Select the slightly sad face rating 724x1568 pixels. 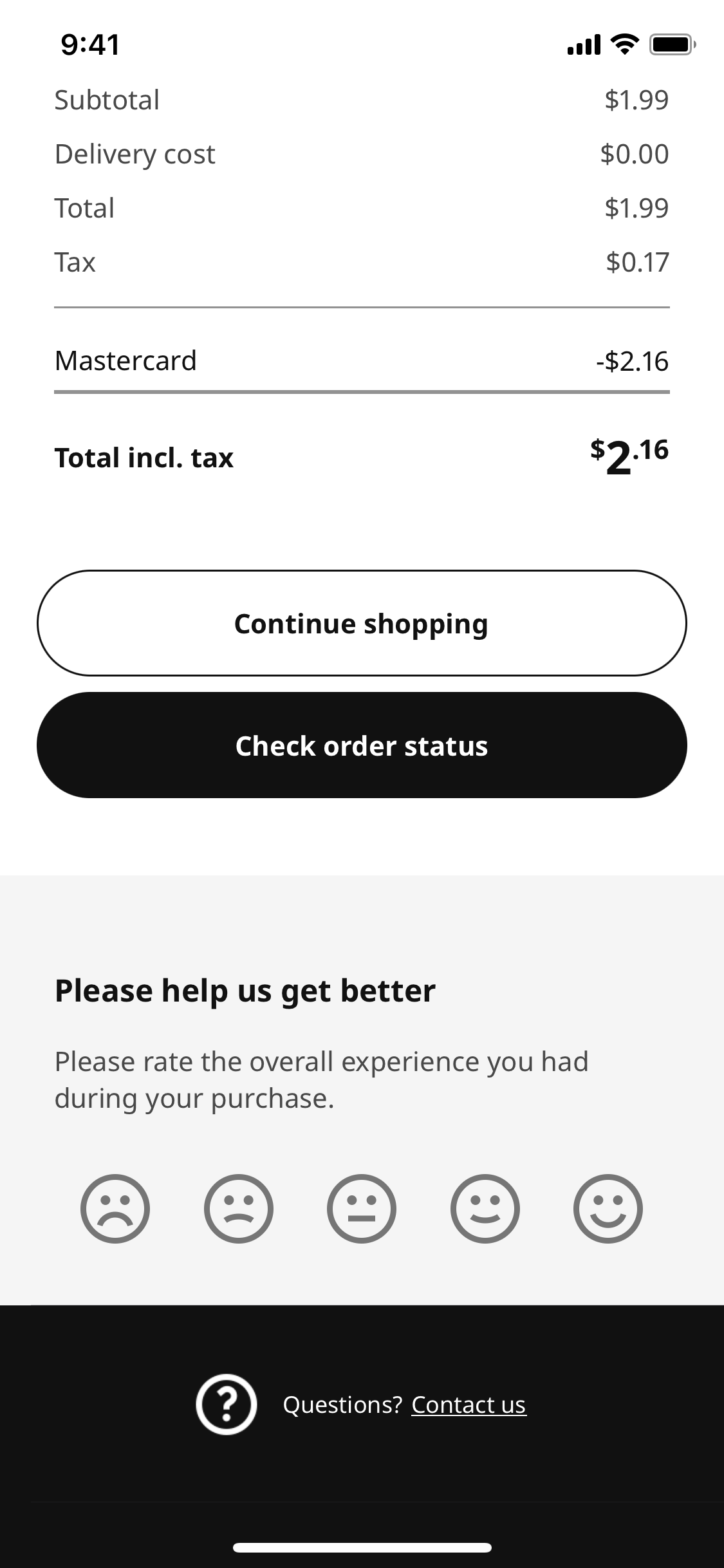tap(239, 1209)
